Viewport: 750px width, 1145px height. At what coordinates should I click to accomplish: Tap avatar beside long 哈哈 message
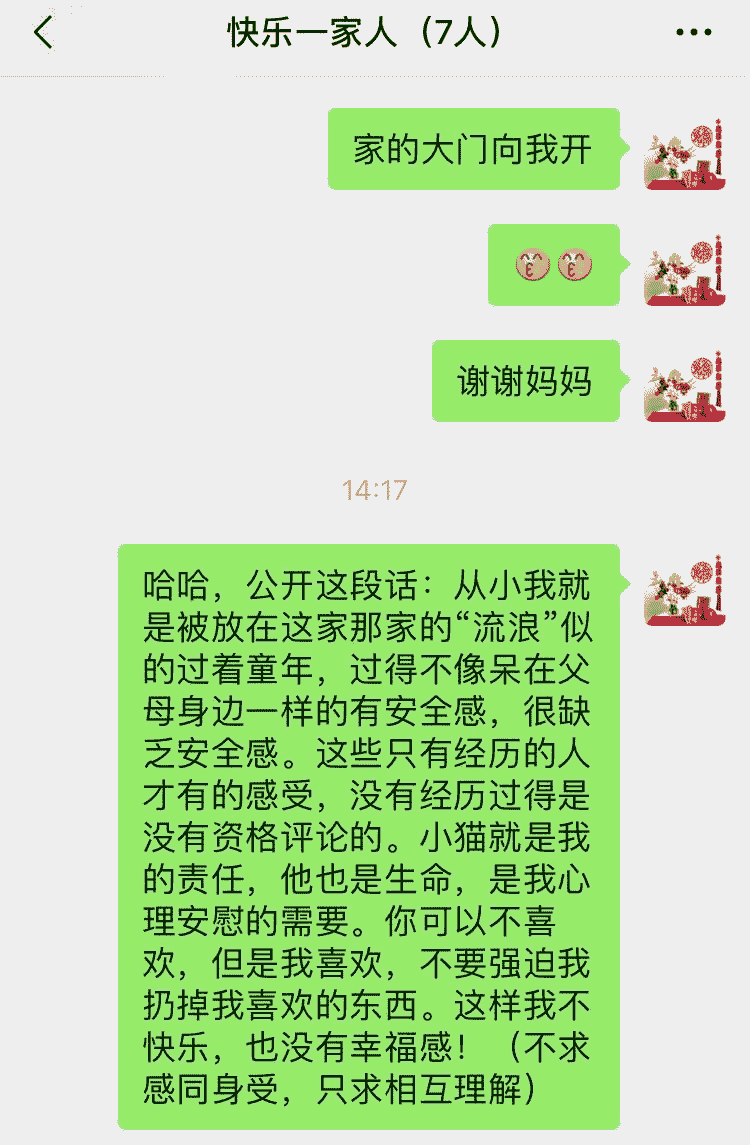(684, 586)
